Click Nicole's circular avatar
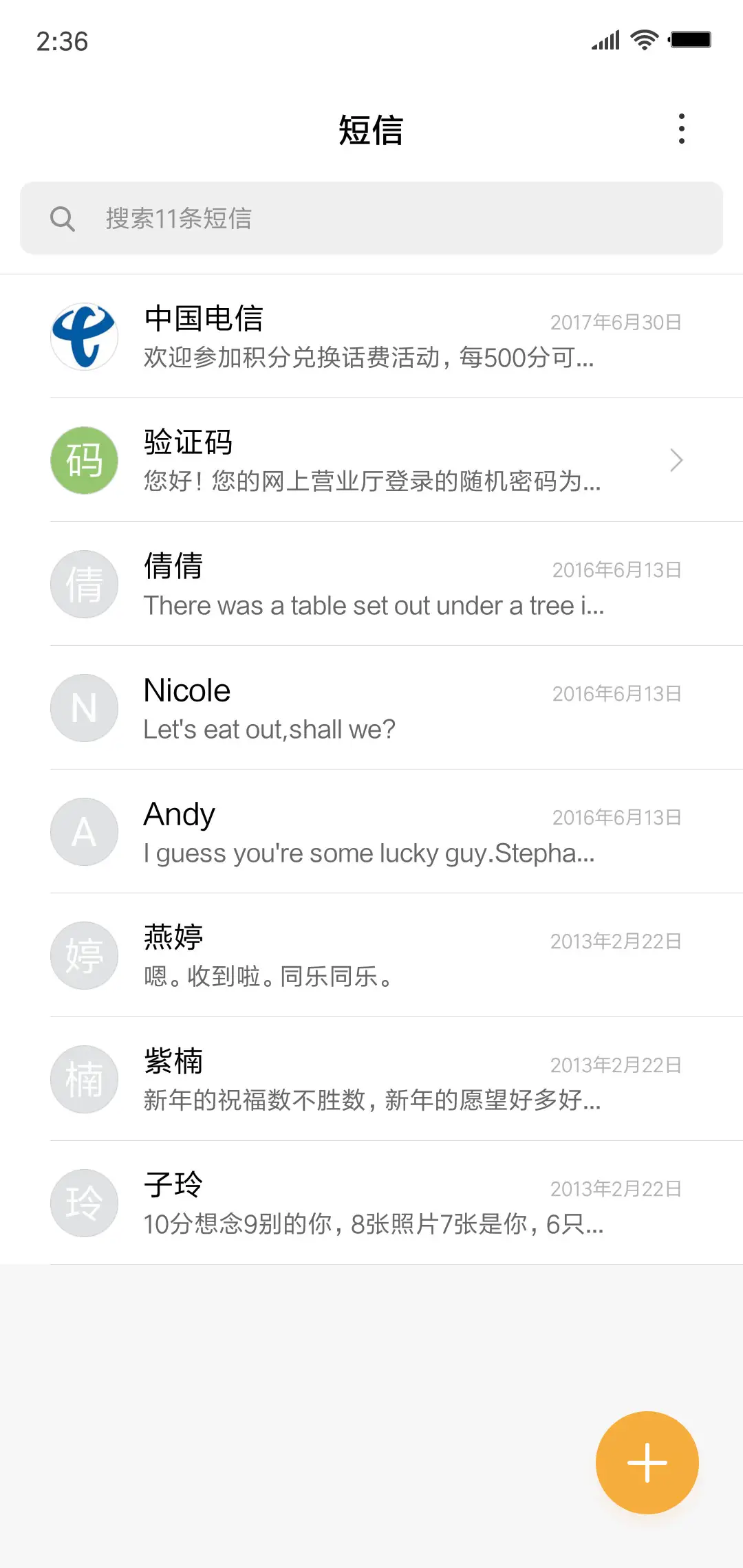The width and height of the screenshot is (743, 1568). click(x=84, y=708)
